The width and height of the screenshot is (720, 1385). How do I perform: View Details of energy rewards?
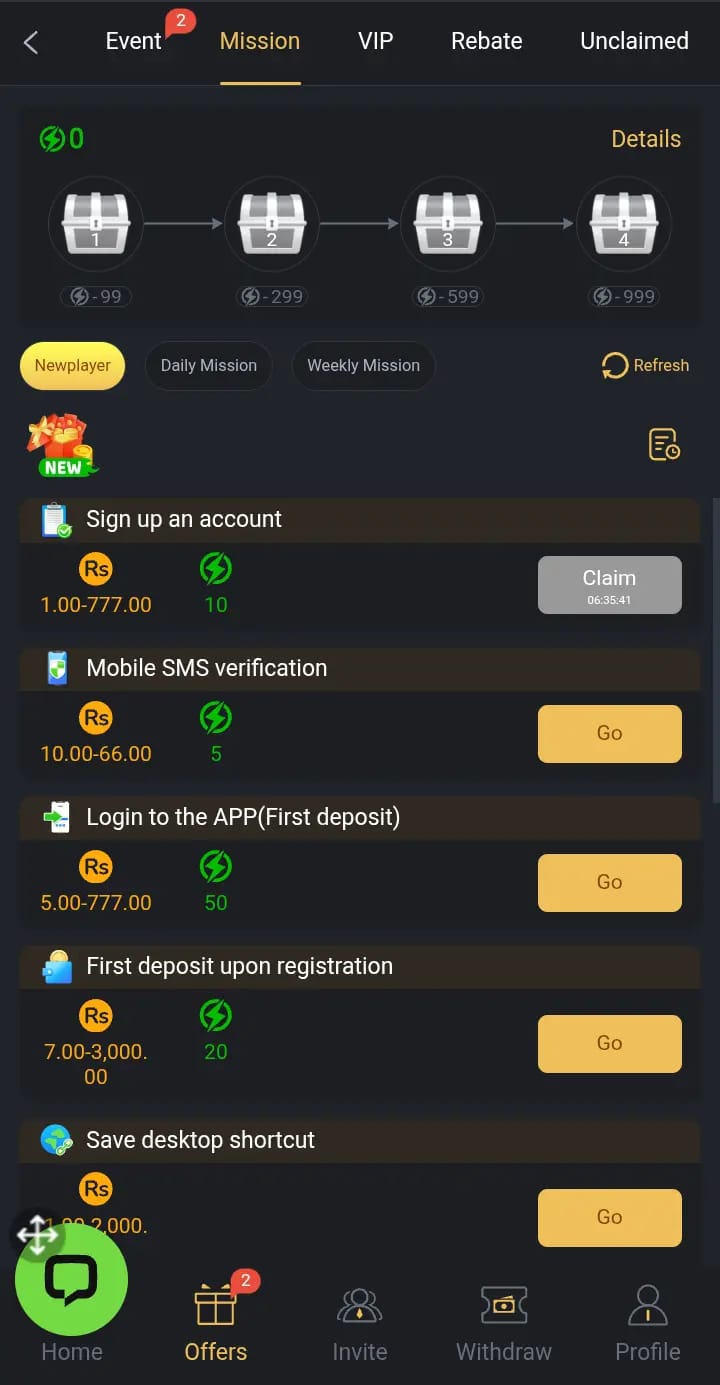click(x=645, y=139)
